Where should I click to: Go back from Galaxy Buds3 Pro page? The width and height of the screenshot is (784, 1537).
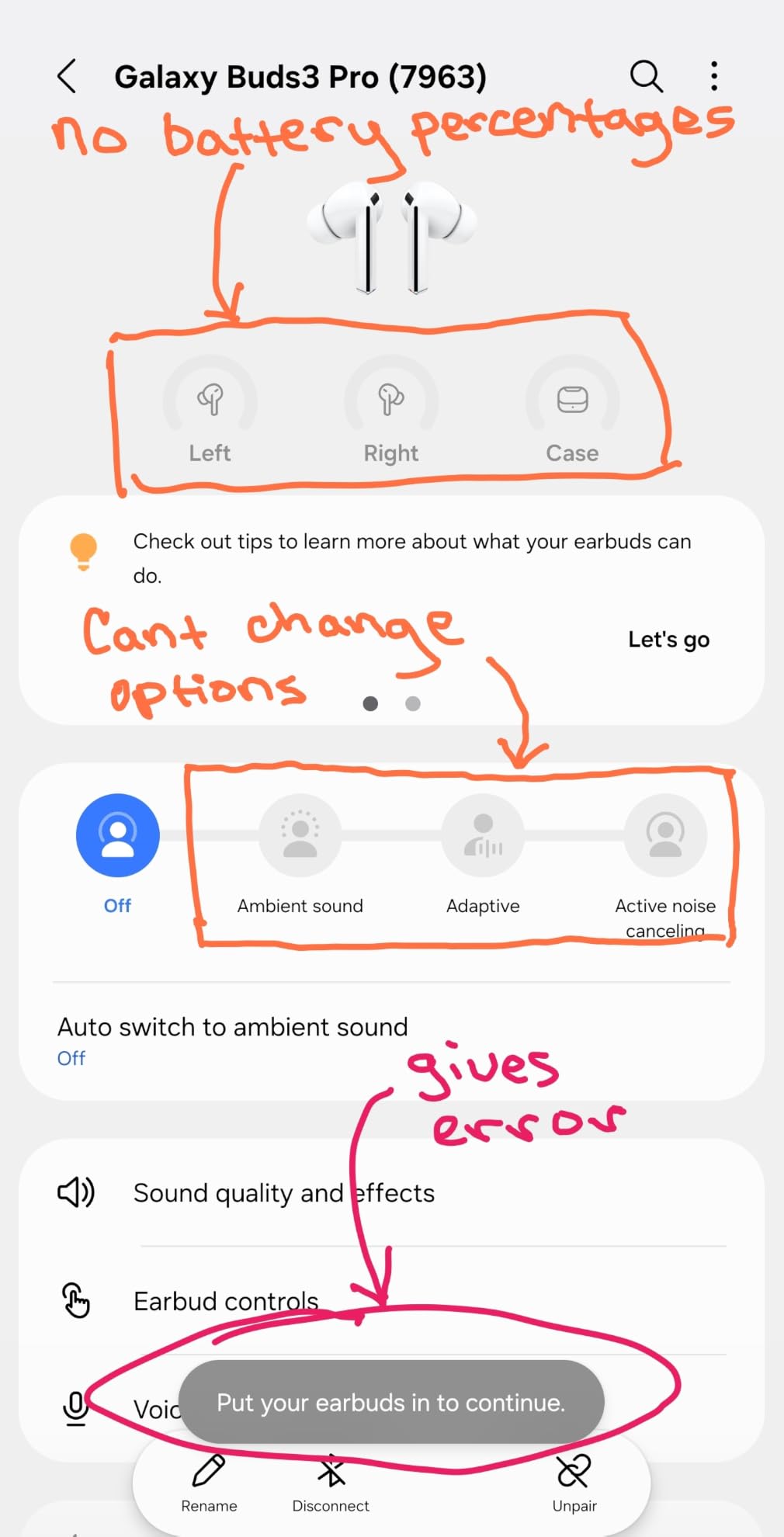(x=68, y=77)
